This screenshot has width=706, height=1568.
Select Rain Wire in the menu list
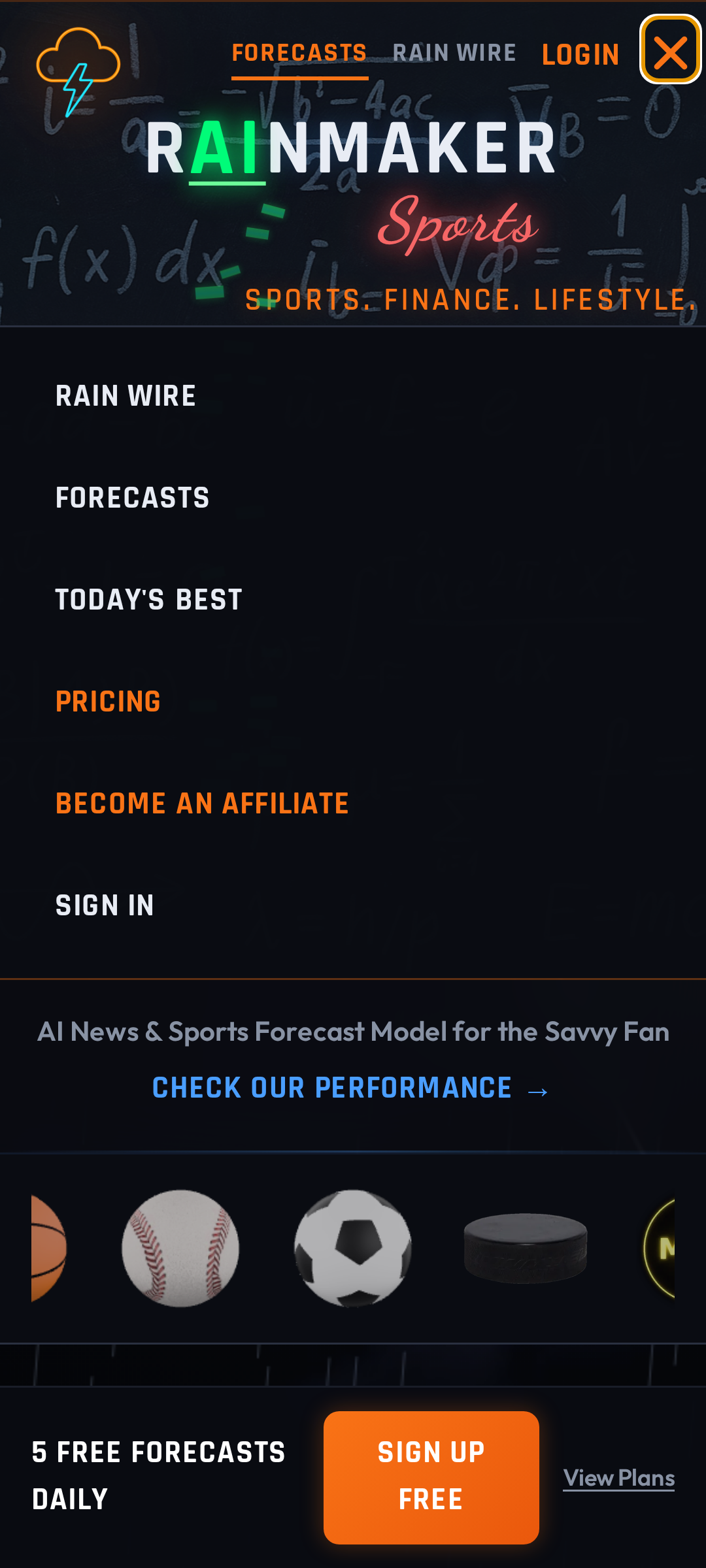tap(126, 396)
